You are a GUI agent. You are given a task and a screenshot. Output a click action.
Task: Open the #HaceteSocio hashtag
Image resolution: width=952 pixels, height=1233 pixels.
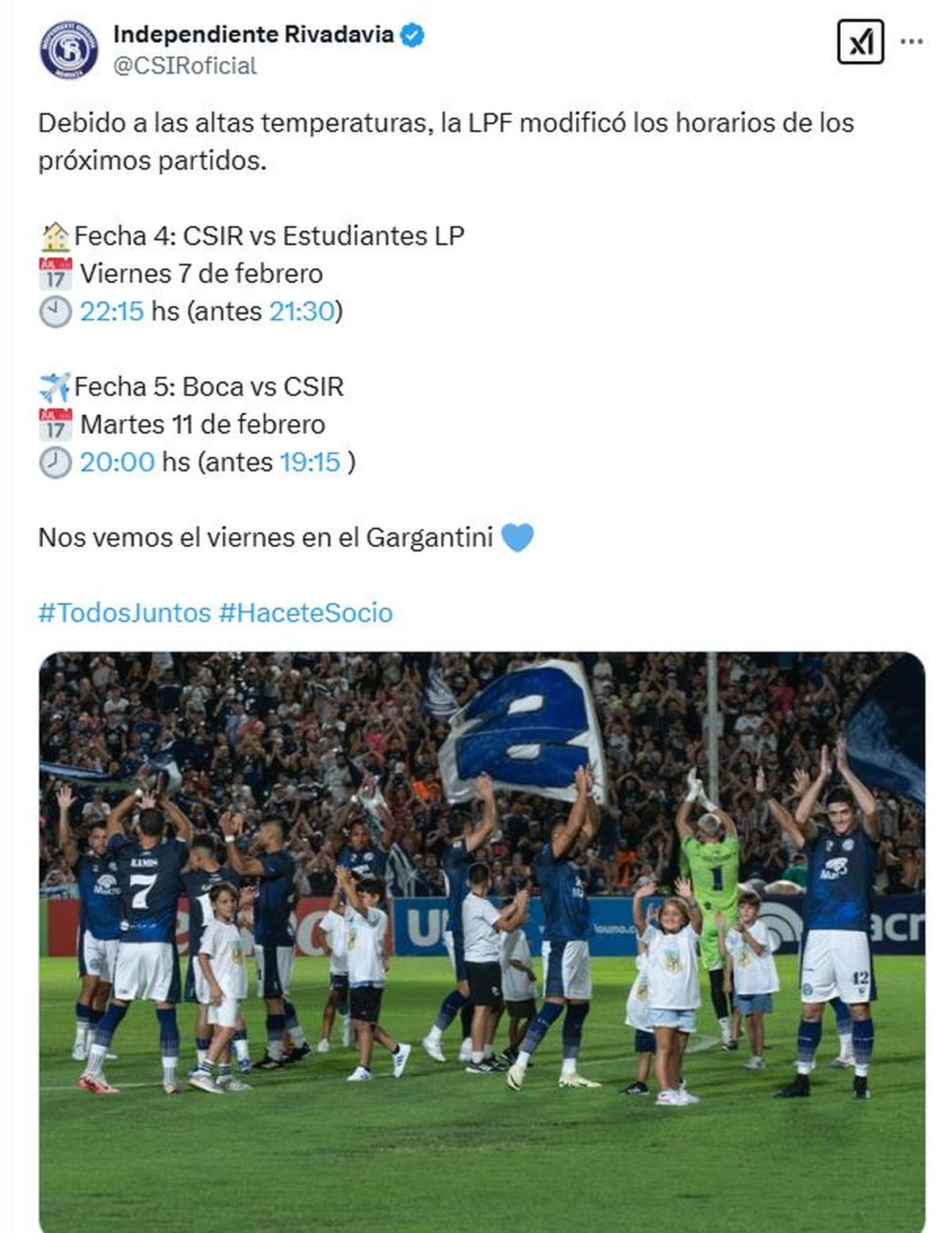click(x=305, y=613)
